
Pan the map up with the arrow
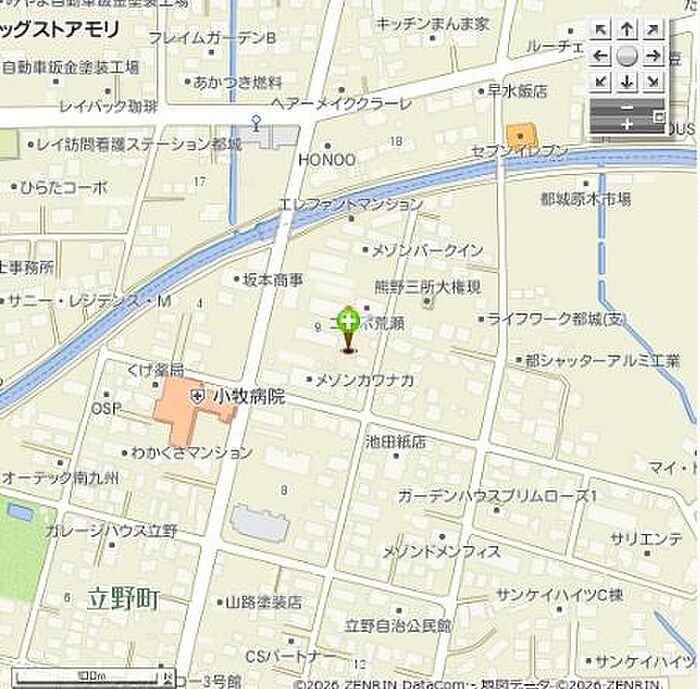(x=627, y=30)
